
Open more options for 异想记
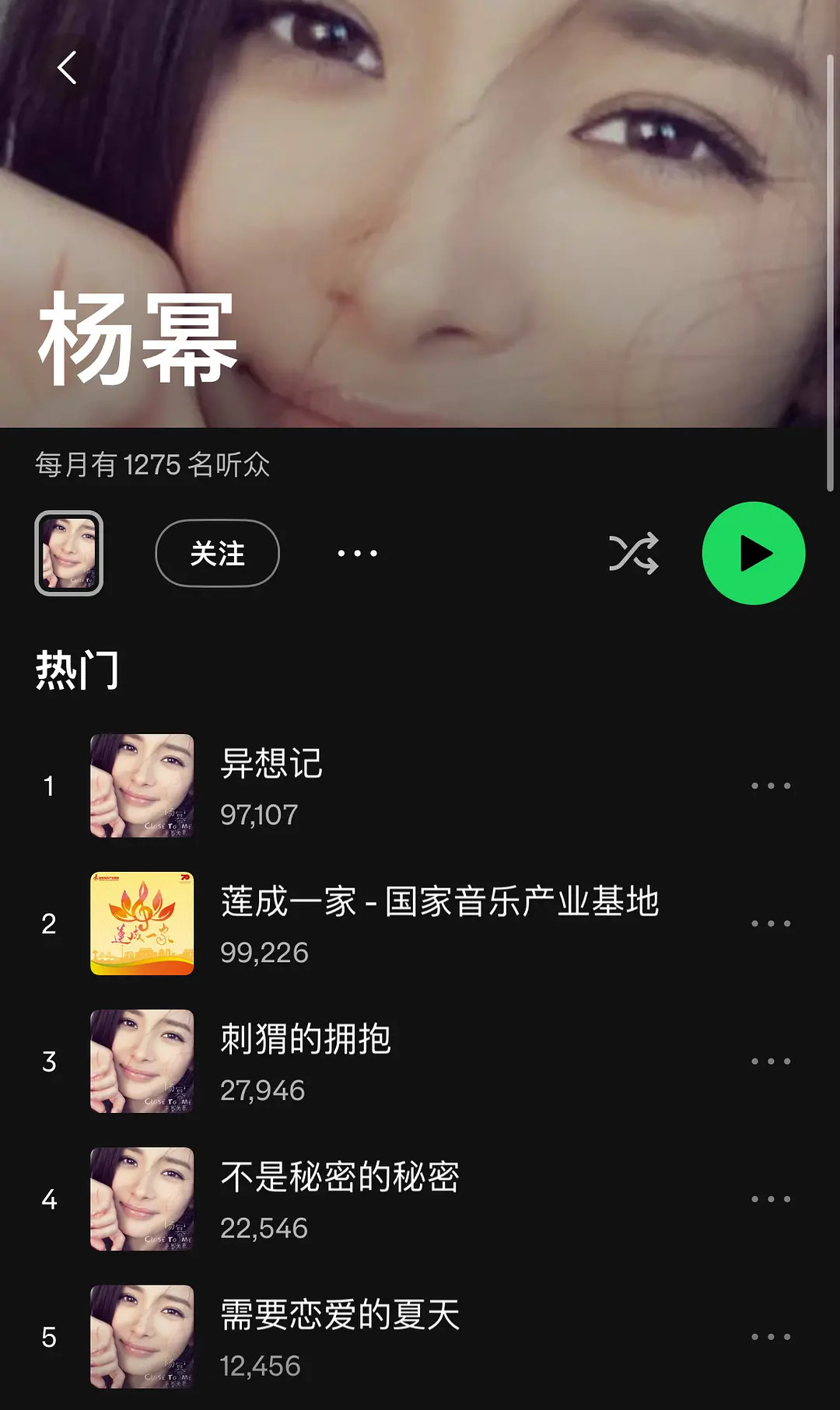(770, 786)
